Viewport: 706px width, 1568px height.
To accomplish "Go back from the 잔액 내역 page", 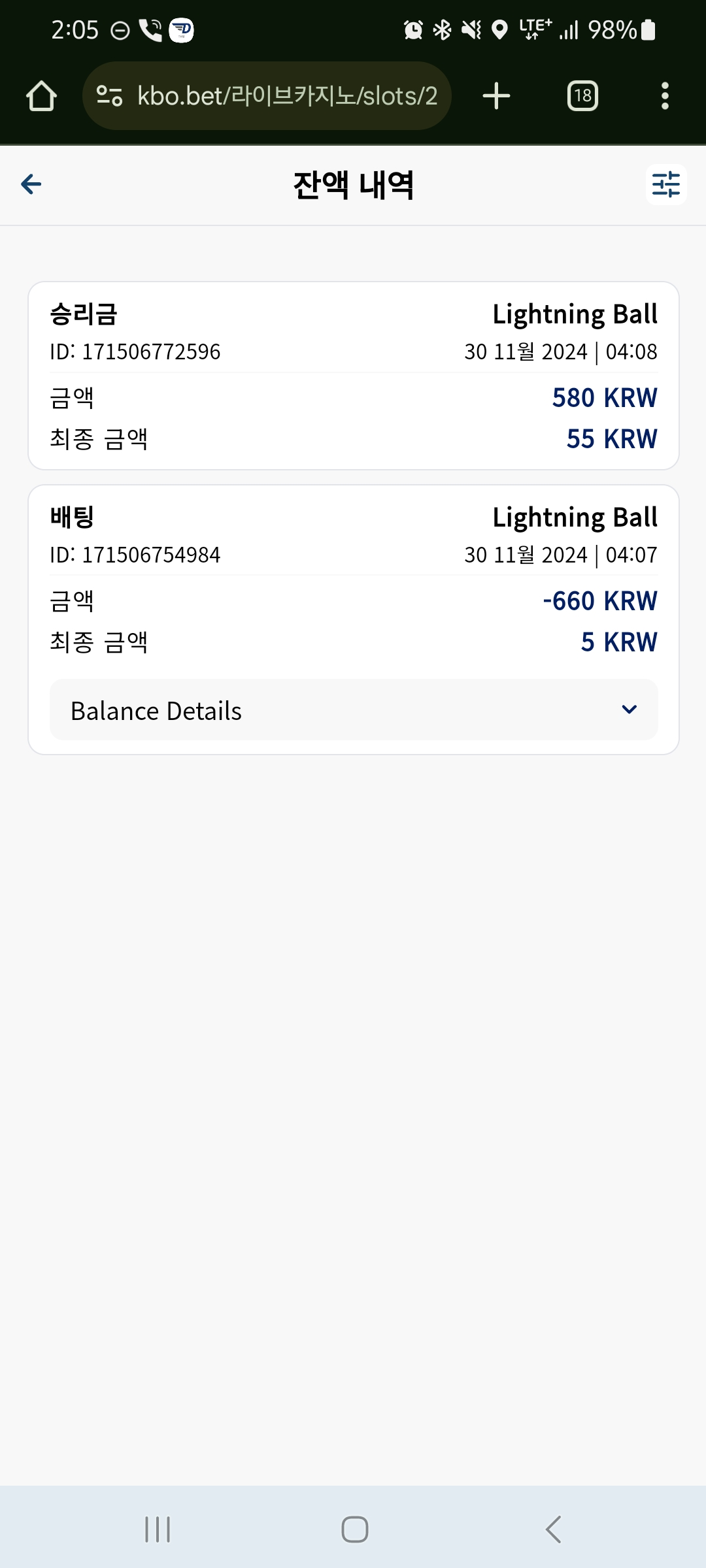I will tap(31, 184).
